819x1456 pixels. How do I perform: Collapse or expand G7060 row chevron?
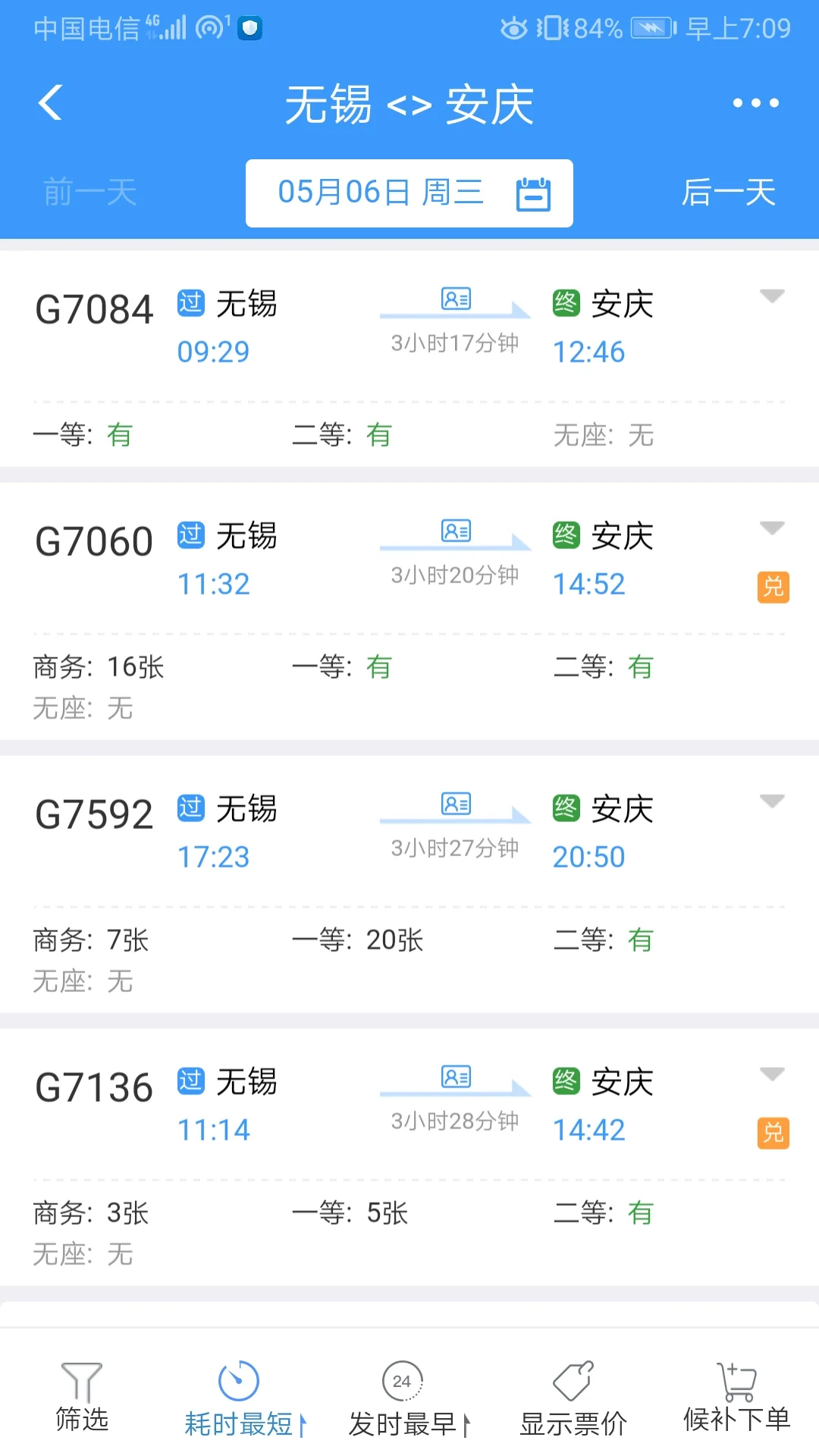coord(773,529)
